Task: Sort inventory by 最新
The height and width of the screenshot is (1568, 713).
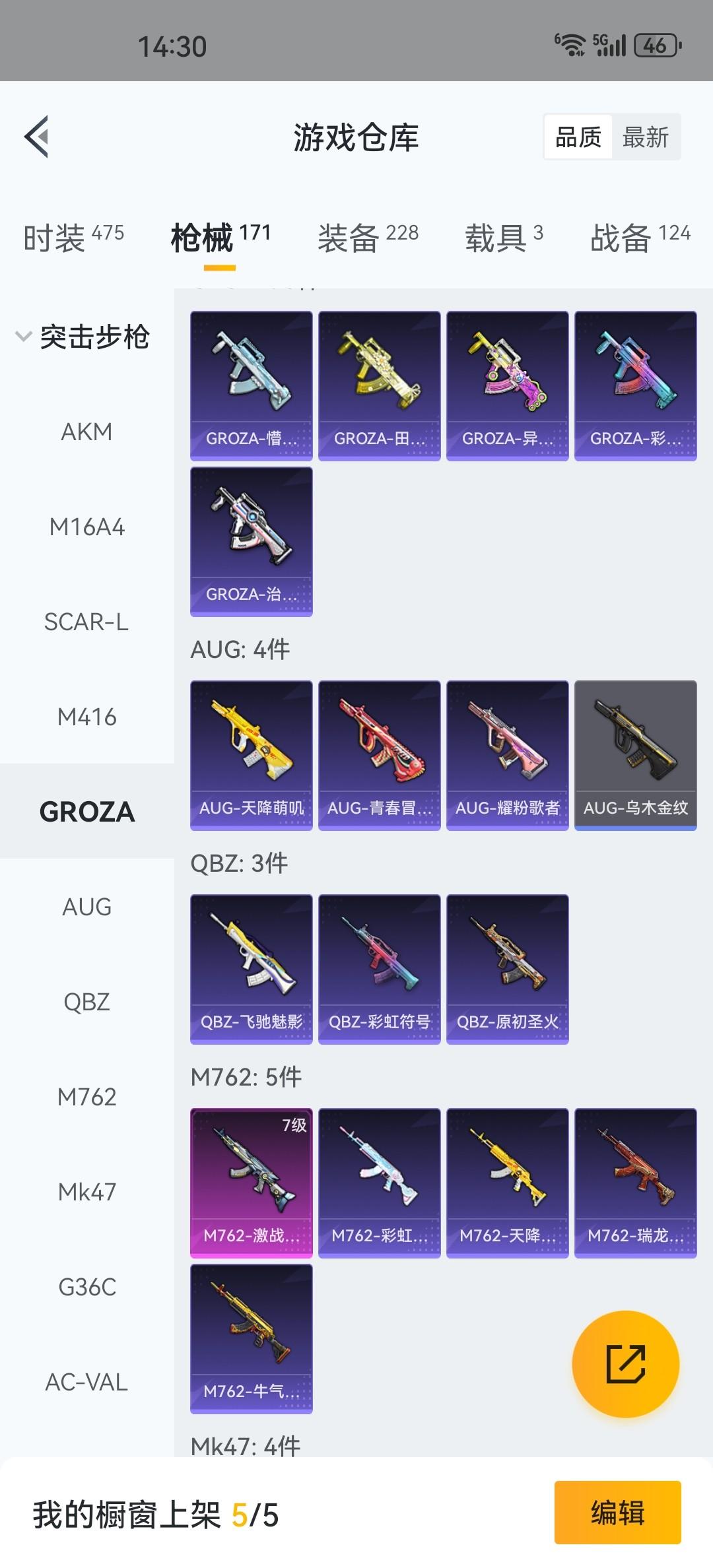Action: (x=645, y=137)
